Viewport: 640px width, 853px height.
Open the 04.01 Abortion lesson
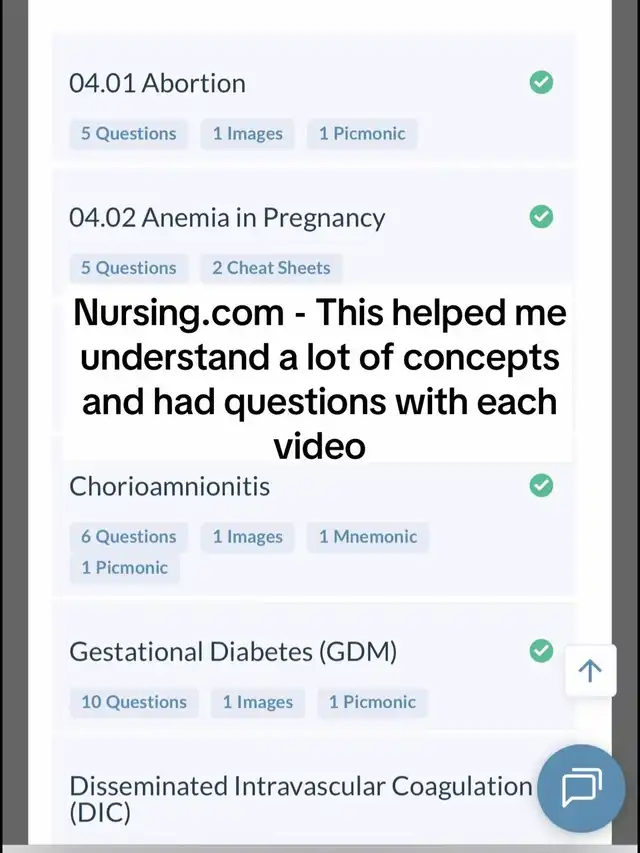coord(157,83)
